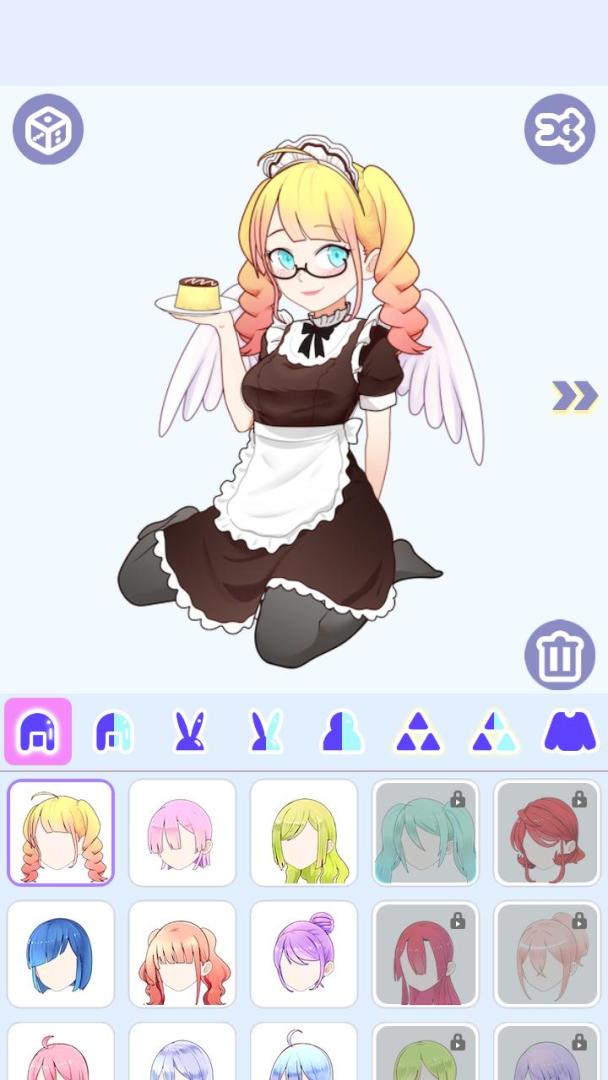Apply the blue bob hair style
Image resolution: width=608 pixels, height=1080 pixels.
[x=61, y=955]
